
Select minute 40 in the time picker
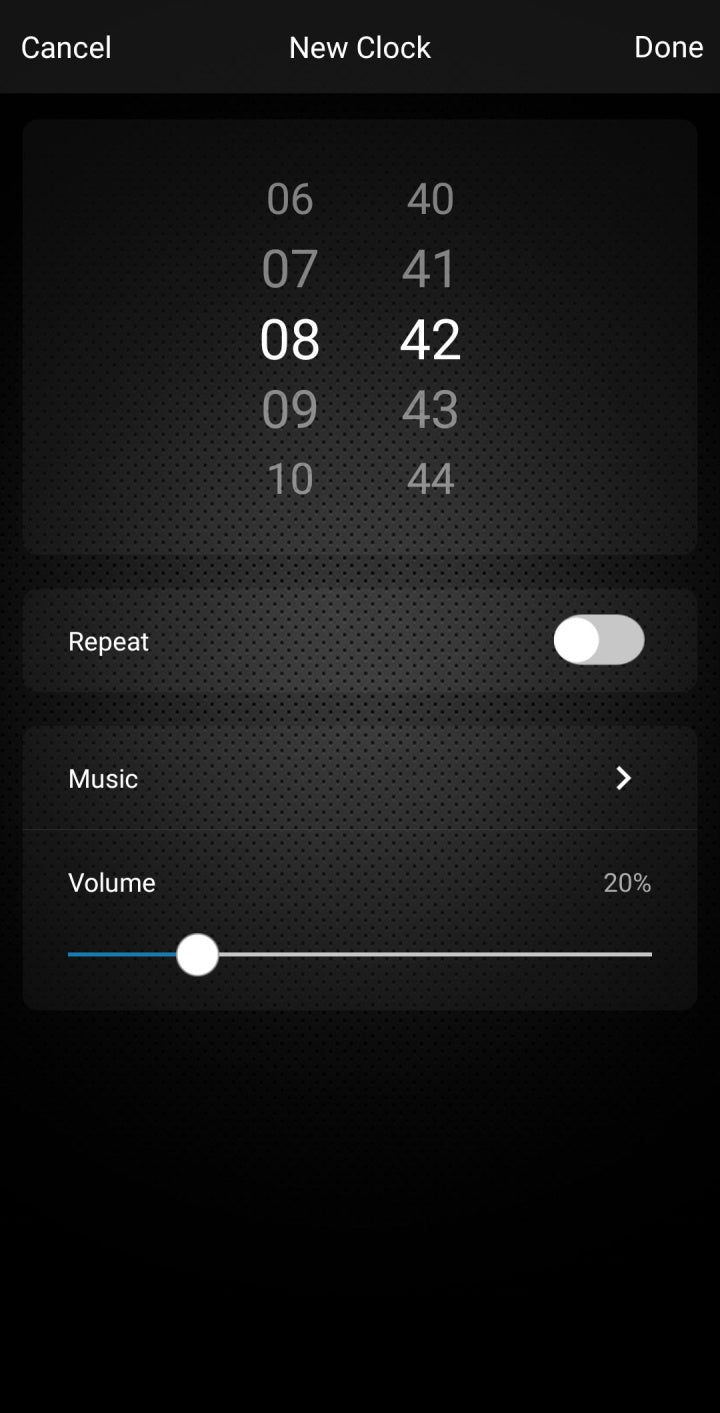click(x=430, y=199)
